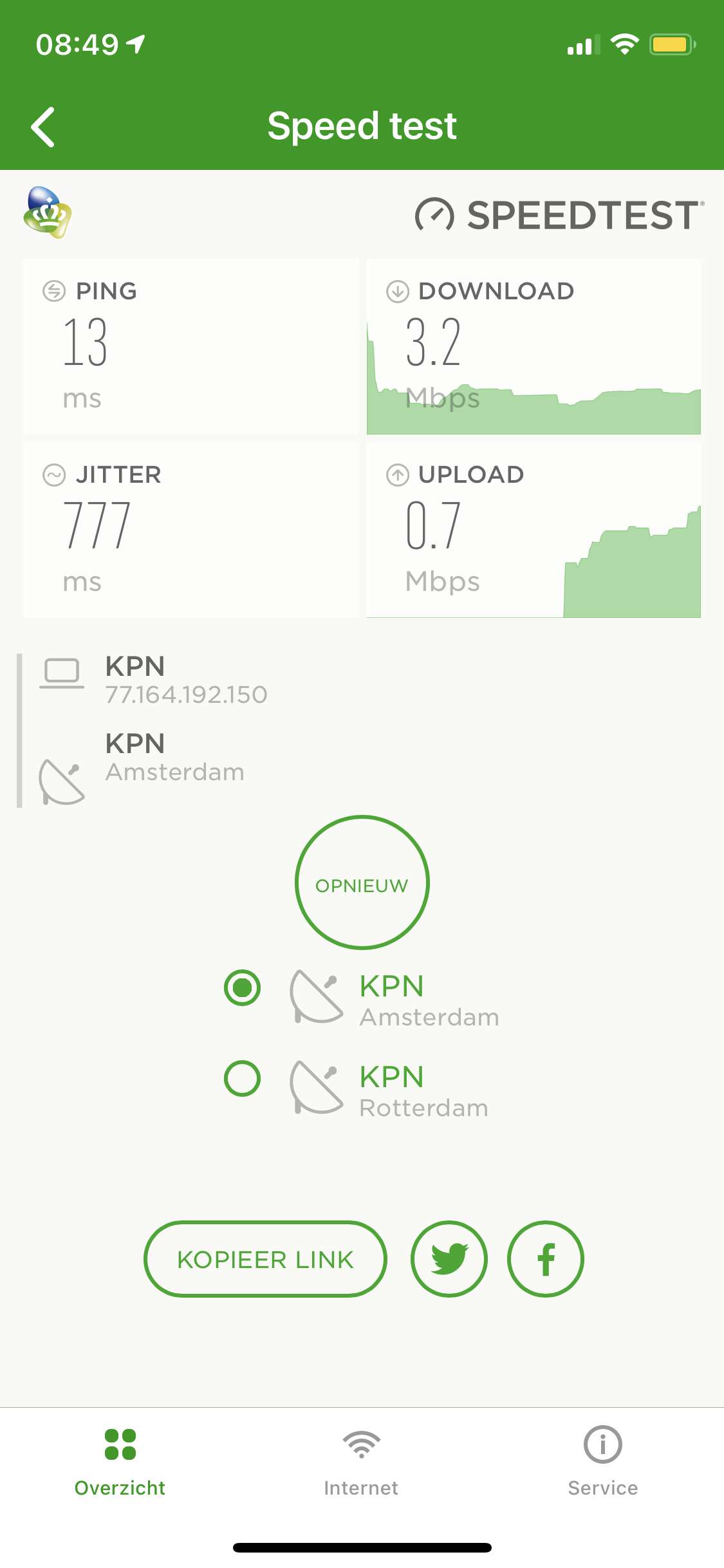Viewport: 724px width, 1568px height.
Task: Select the KPN Rotterdam server
Action: point(242,1078)
